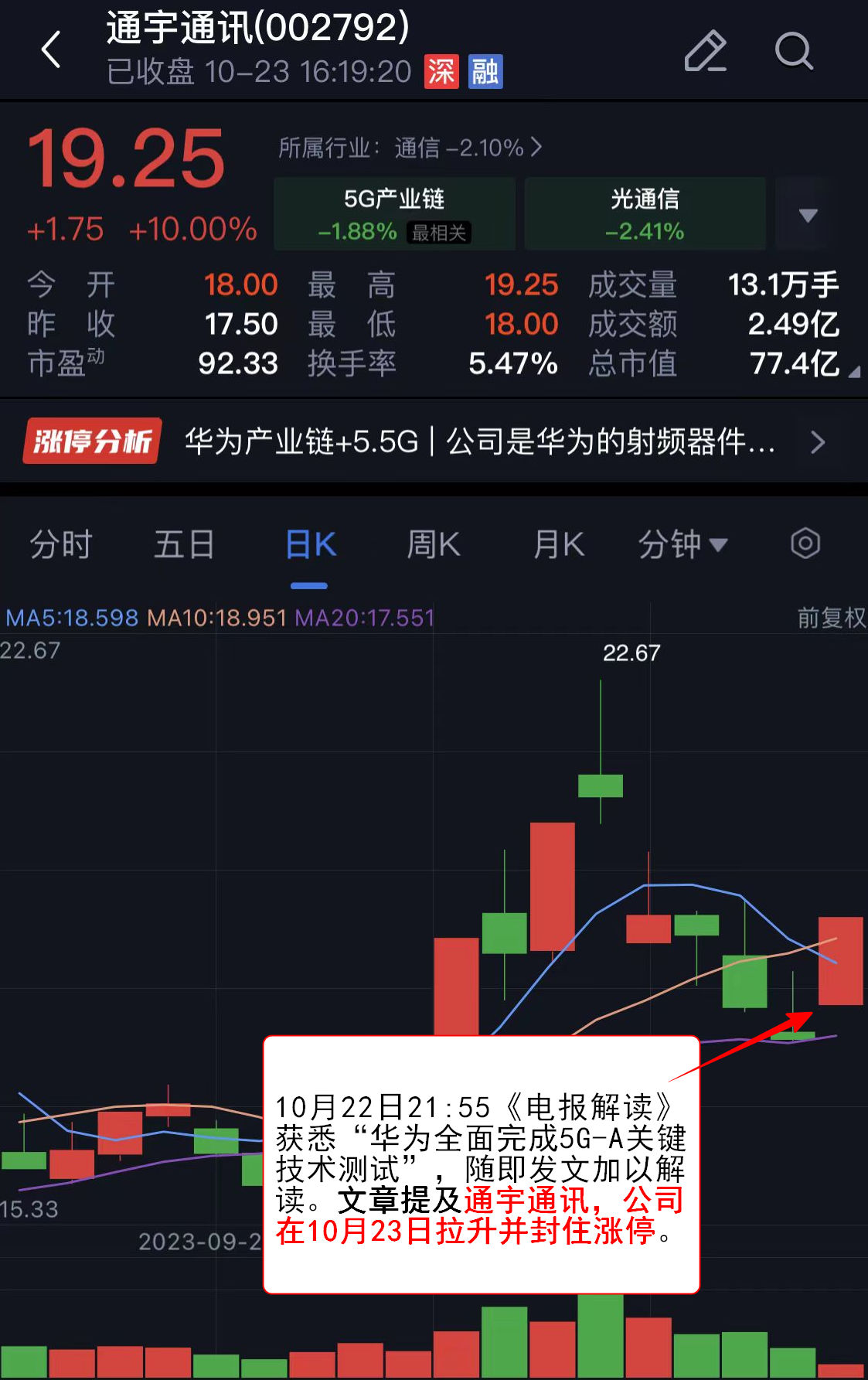Open the 分钟 interval dropdown
The height and width of the screenshot is (1380, 868).
[x=682, y=544]
